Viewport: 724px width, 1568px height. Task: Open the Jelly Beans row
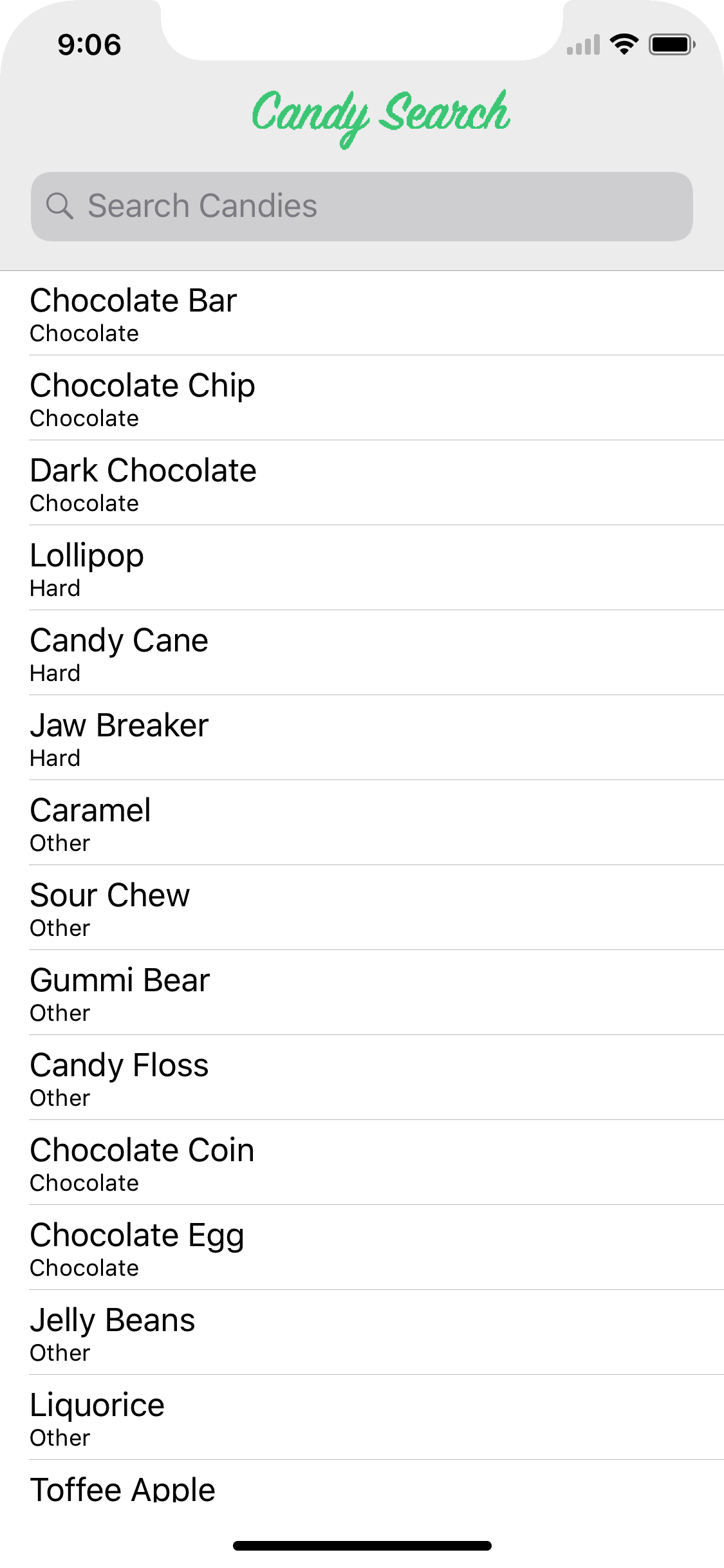click(x=362, y=1332)
